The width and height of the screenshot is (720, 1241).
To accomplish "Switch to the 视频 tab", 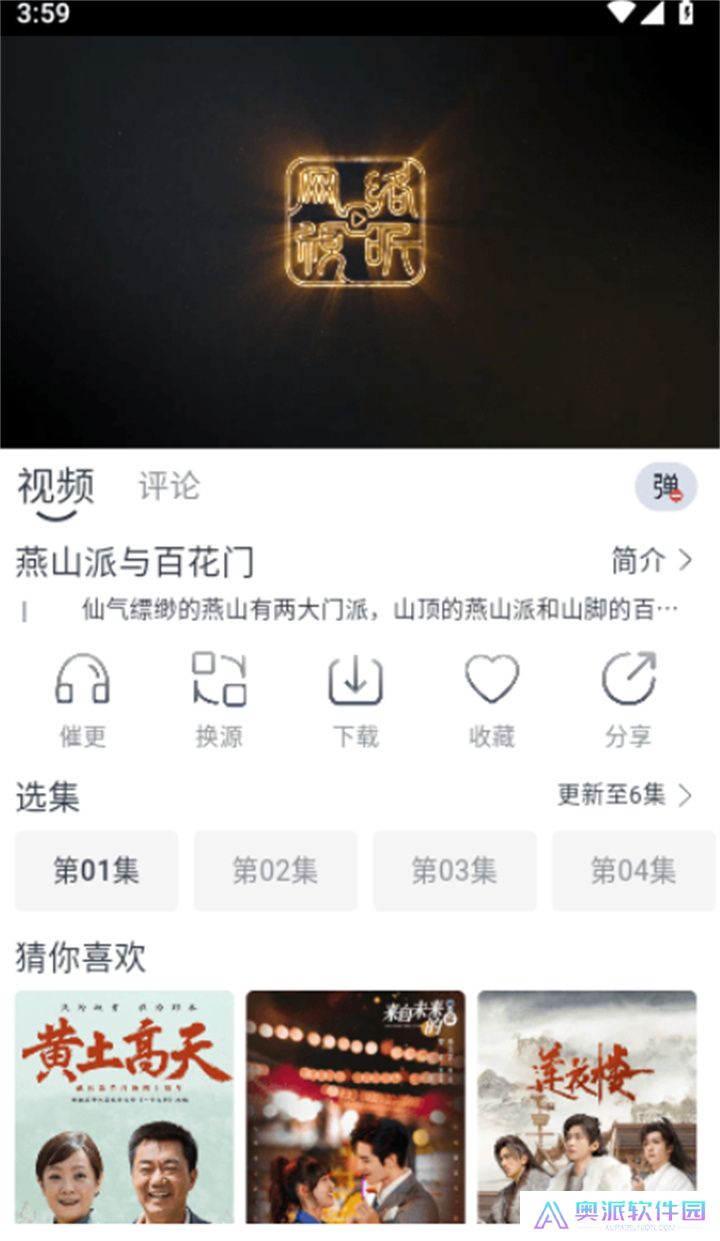I will (x=55, y=487).
